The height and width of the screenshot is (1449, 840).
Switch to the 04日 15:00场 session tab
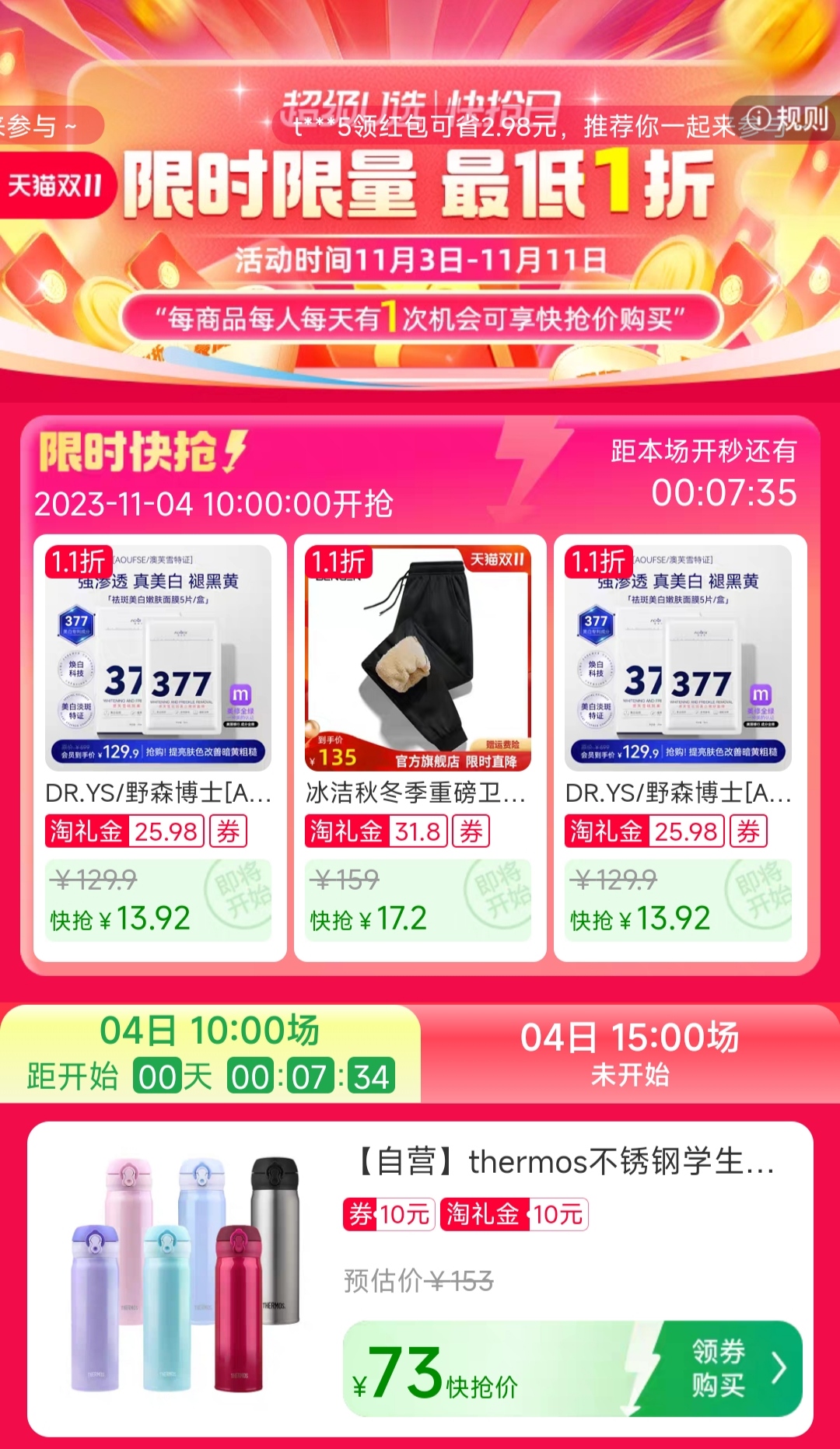tap(629, 1053)
